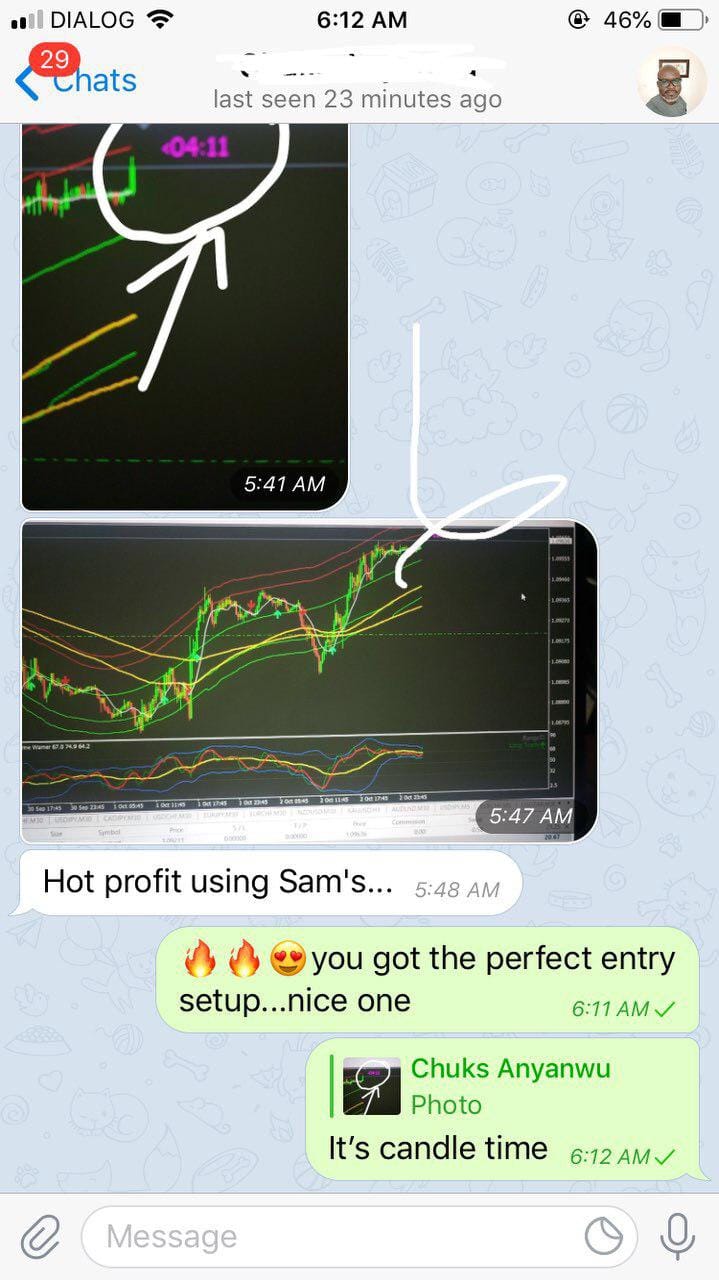Open the 5:41 AM chart photo
Viewport: 719px width, 1280px height.
point(185,310)
